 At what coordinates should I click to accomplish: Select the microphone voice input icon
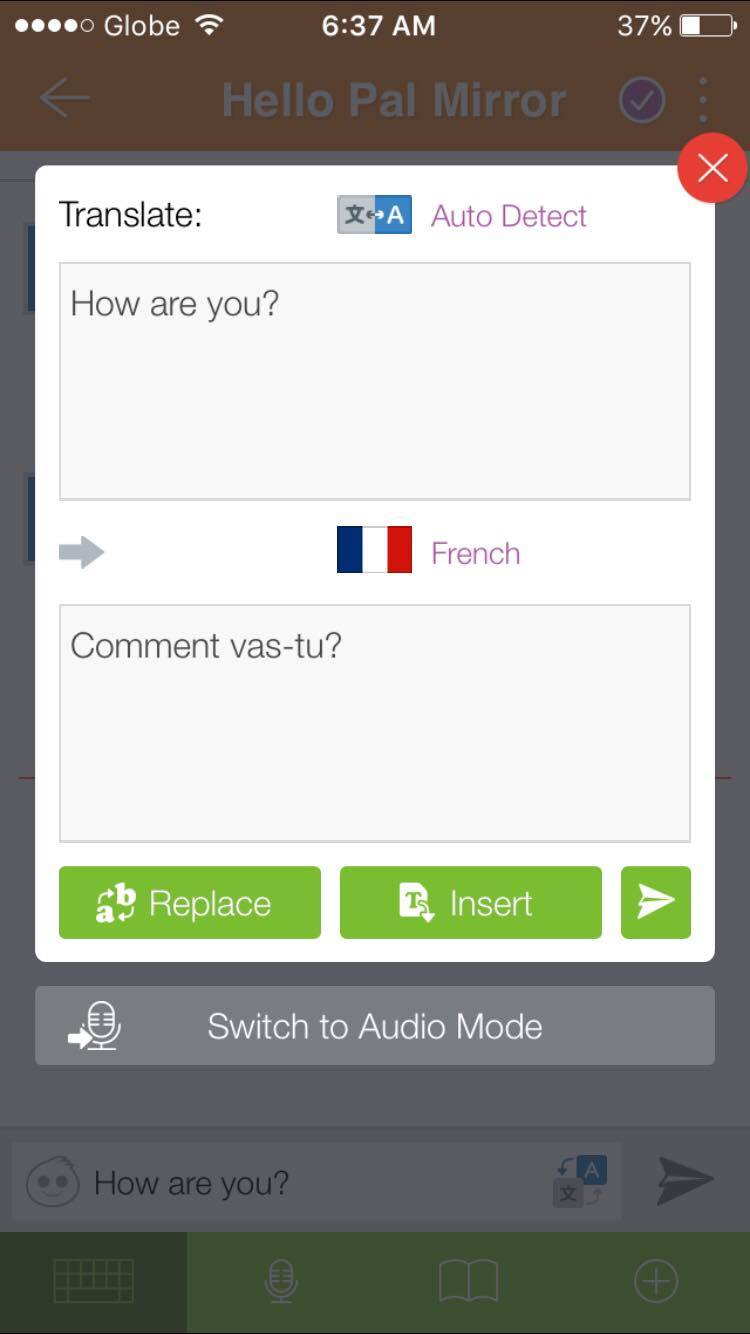pyautogui.click(x=281, y=1280)
